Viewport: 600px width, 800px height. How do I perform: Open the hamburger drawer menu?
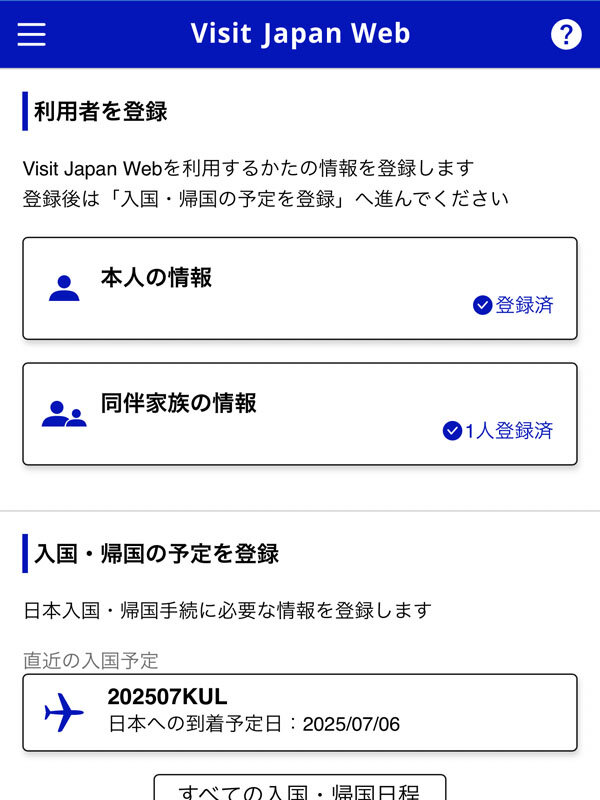32,34
